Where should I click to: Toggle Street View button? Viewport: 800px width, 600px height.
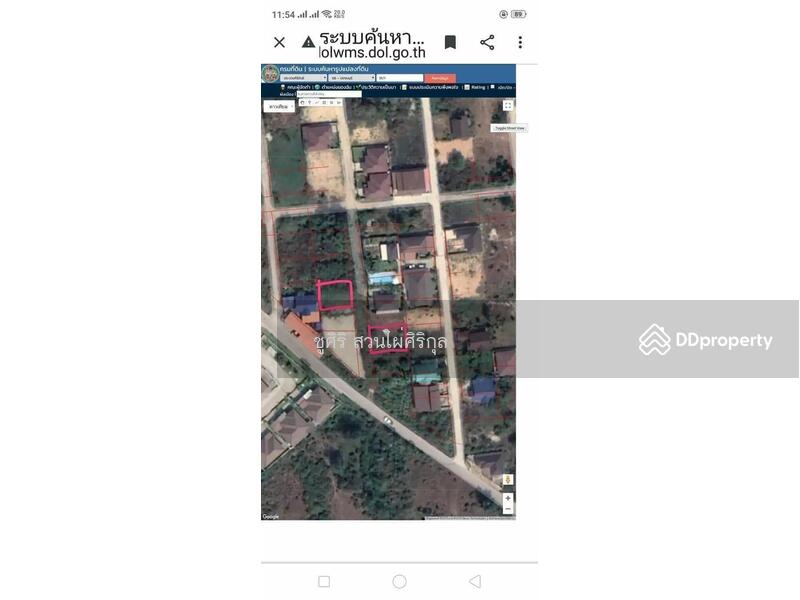point(508,128)
